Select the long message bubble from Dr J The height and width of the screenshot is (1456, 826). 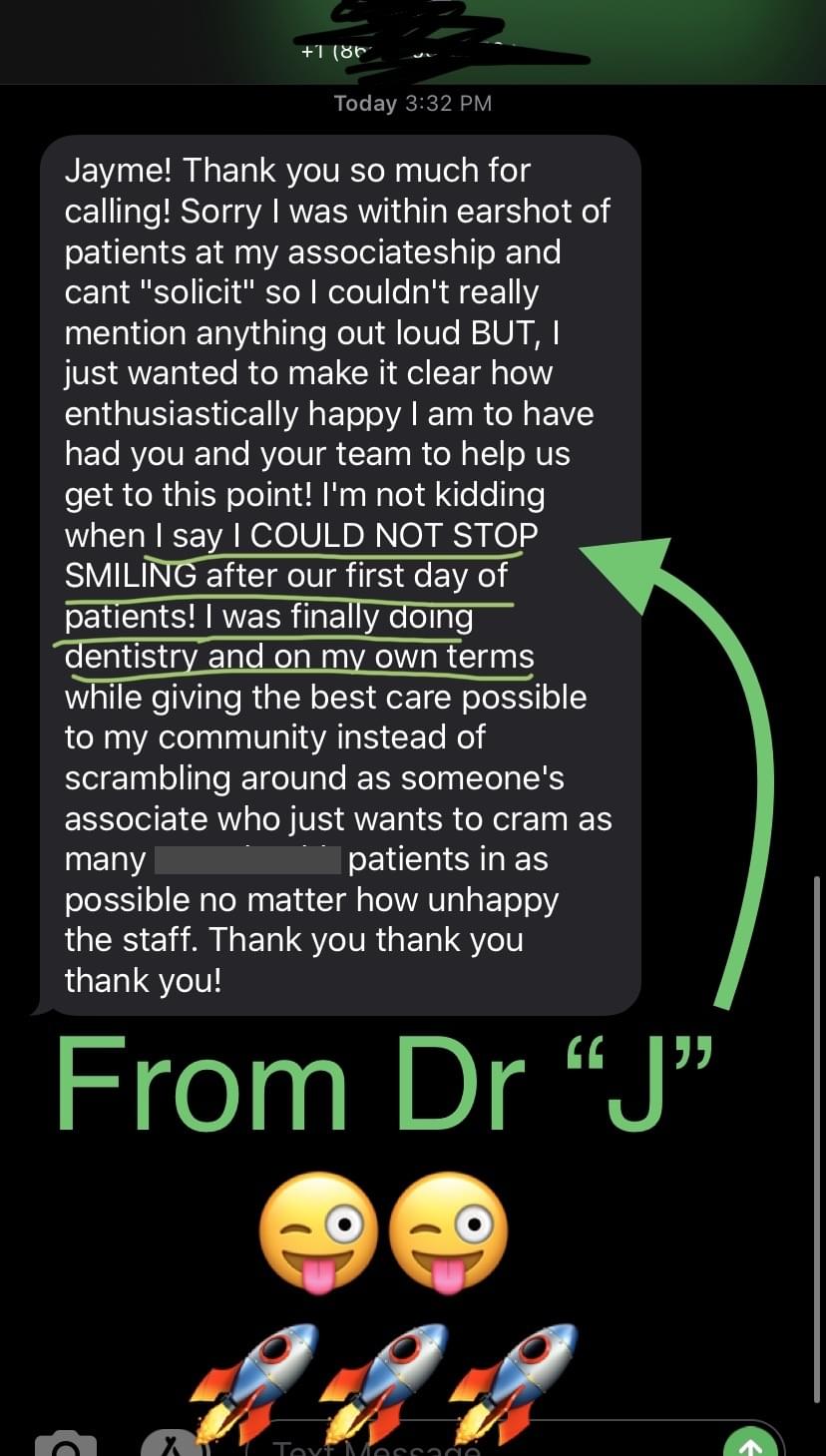tap(339, 574)
